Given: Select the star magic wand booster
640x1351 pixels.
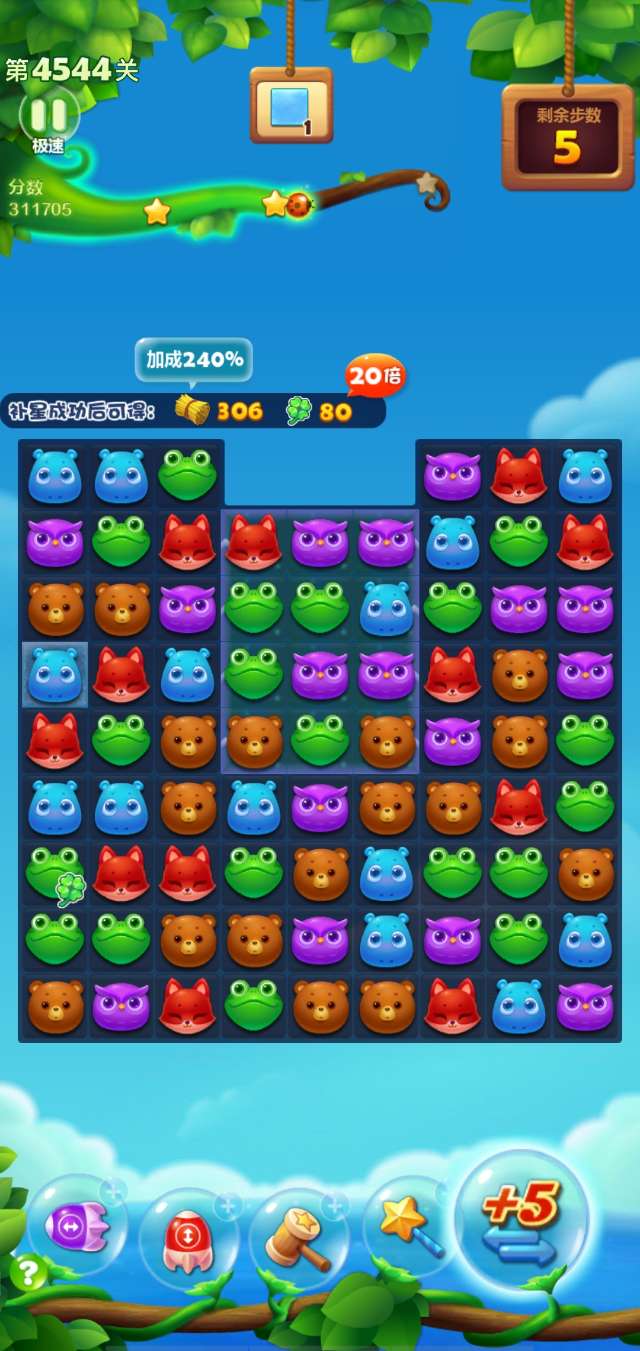Looking at the screenshot, I should [406, 1226].
